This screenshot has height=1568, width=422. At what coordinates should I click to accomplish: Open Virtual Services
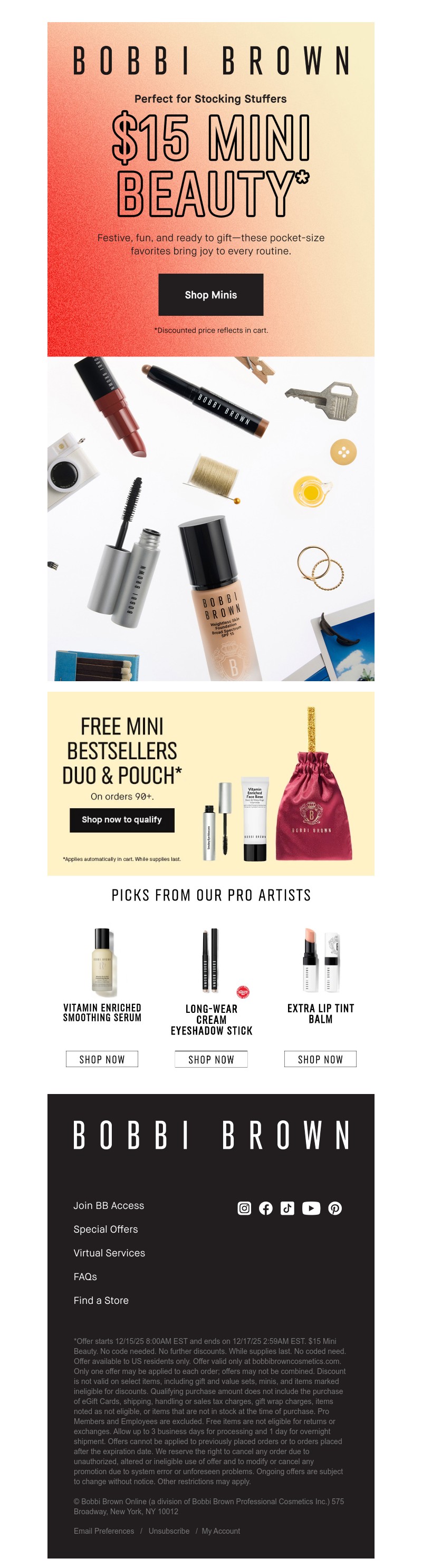click(x=110, y=1253)
